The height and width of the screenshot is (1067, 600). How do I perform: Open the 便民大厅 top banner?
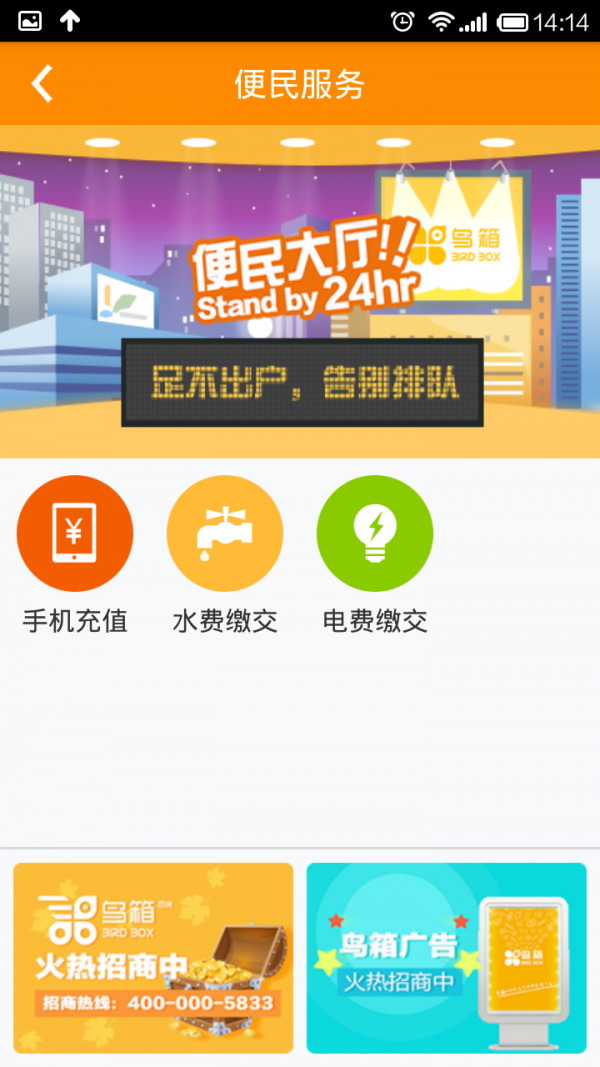(300, 291)
